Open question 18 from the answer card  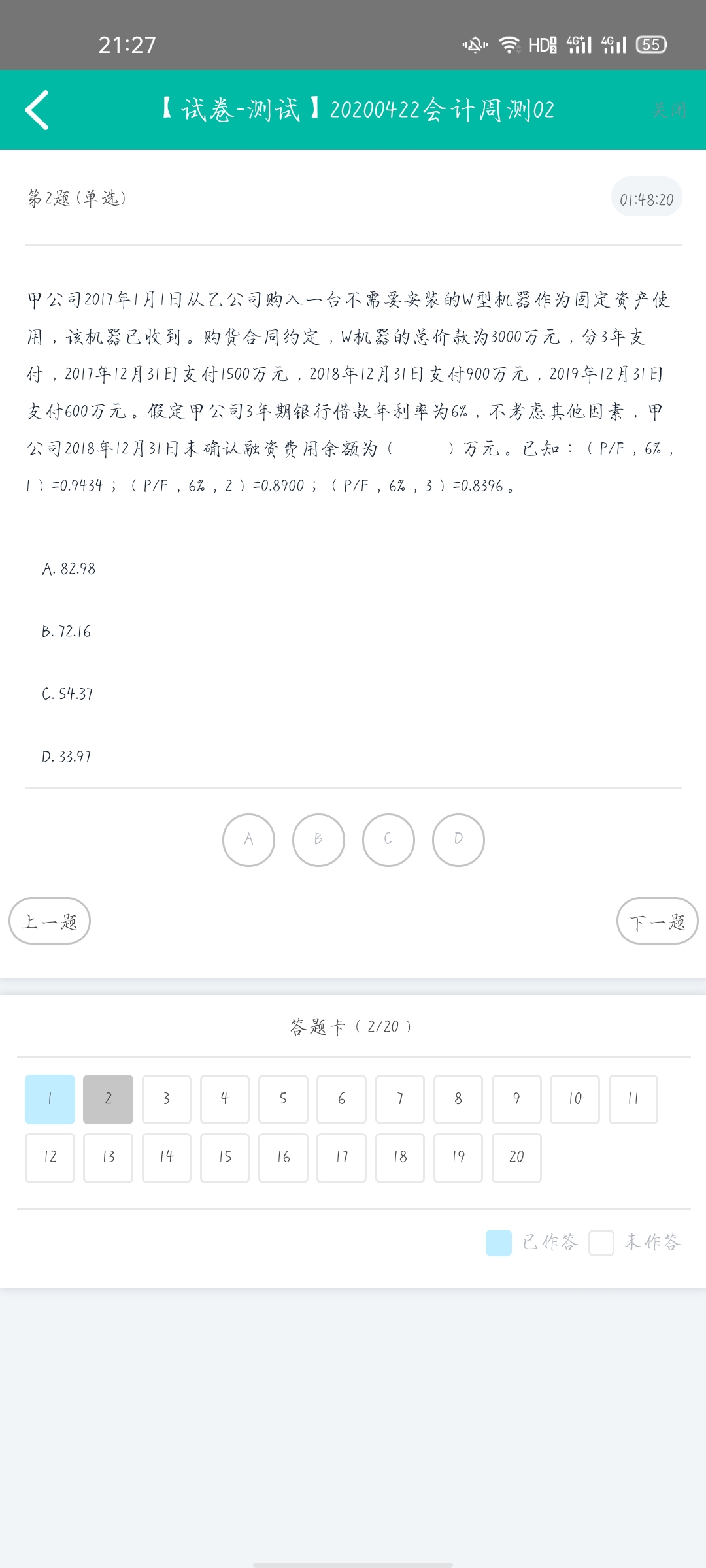(400, 1158)
